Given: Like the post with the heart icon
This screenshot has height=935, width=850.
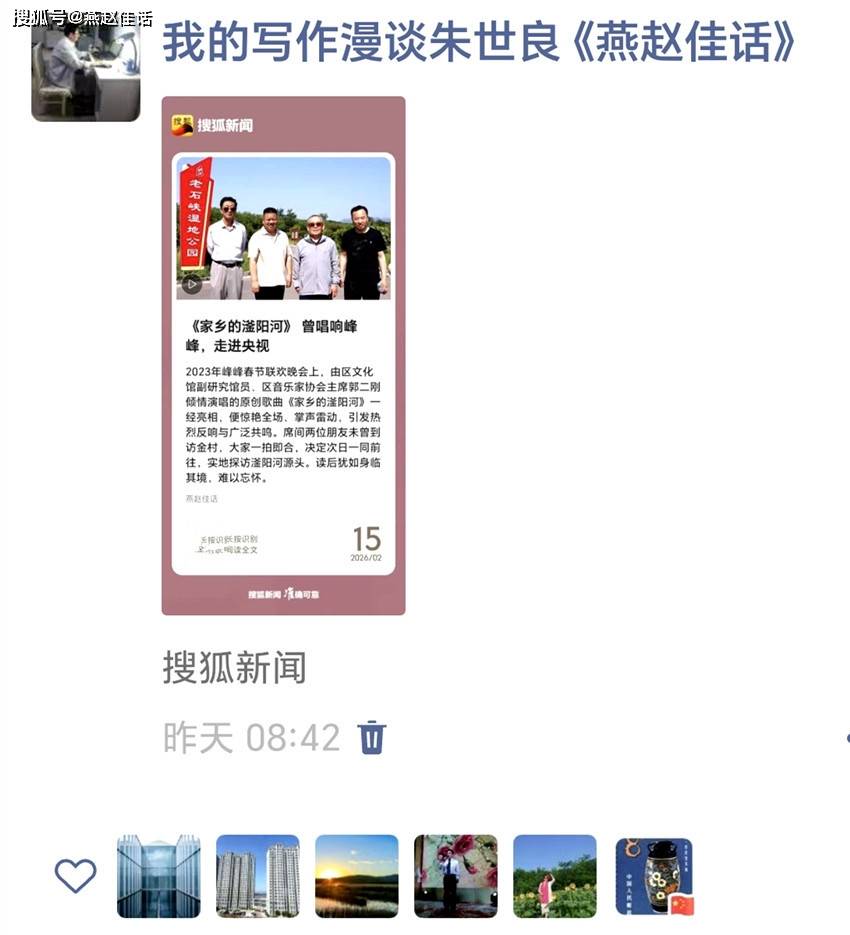Looking at the screenshot, I should click(75, 876).
